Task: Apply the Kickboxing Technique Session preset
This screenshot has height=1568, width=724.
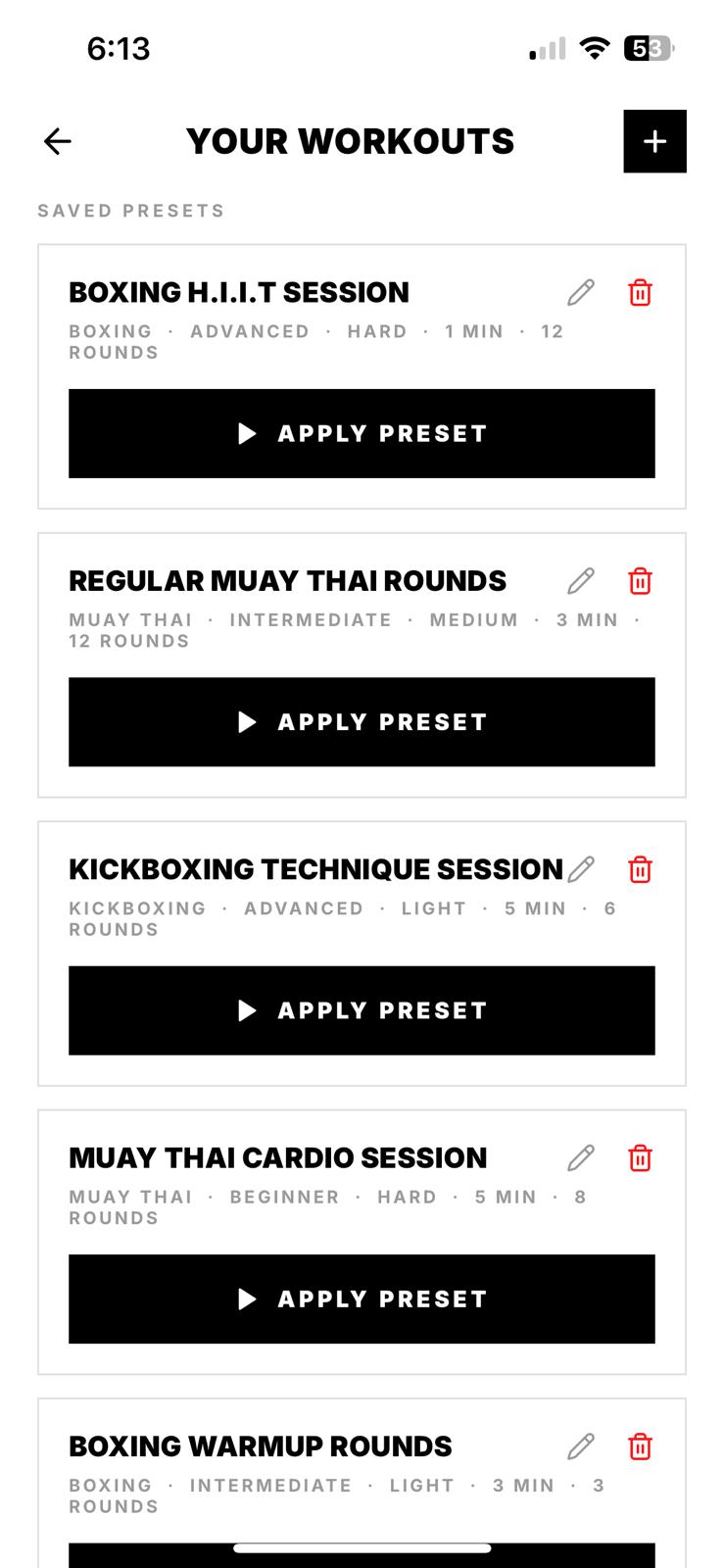Action: tap(362, 1010)
